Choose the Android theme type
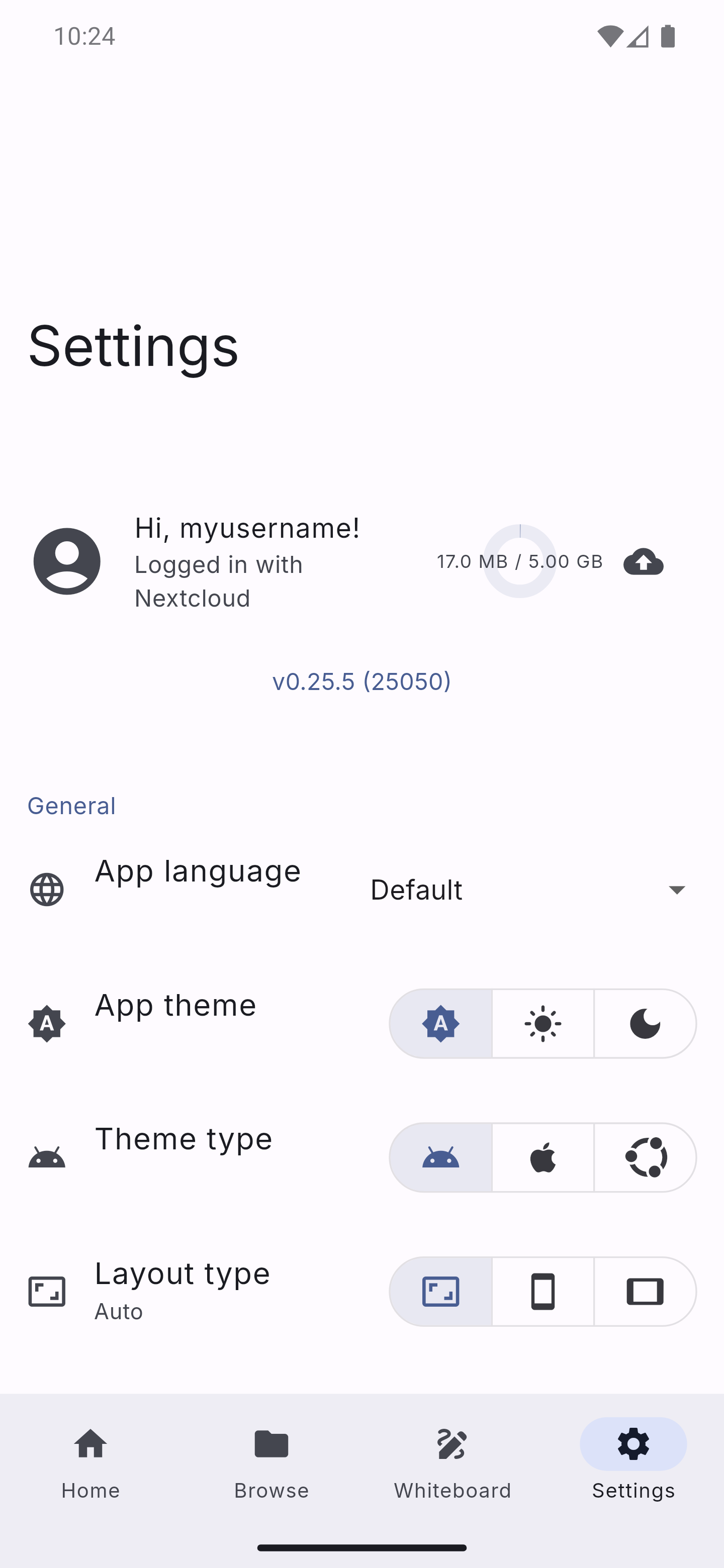 pyautogui.click(x=441, y=1157)
